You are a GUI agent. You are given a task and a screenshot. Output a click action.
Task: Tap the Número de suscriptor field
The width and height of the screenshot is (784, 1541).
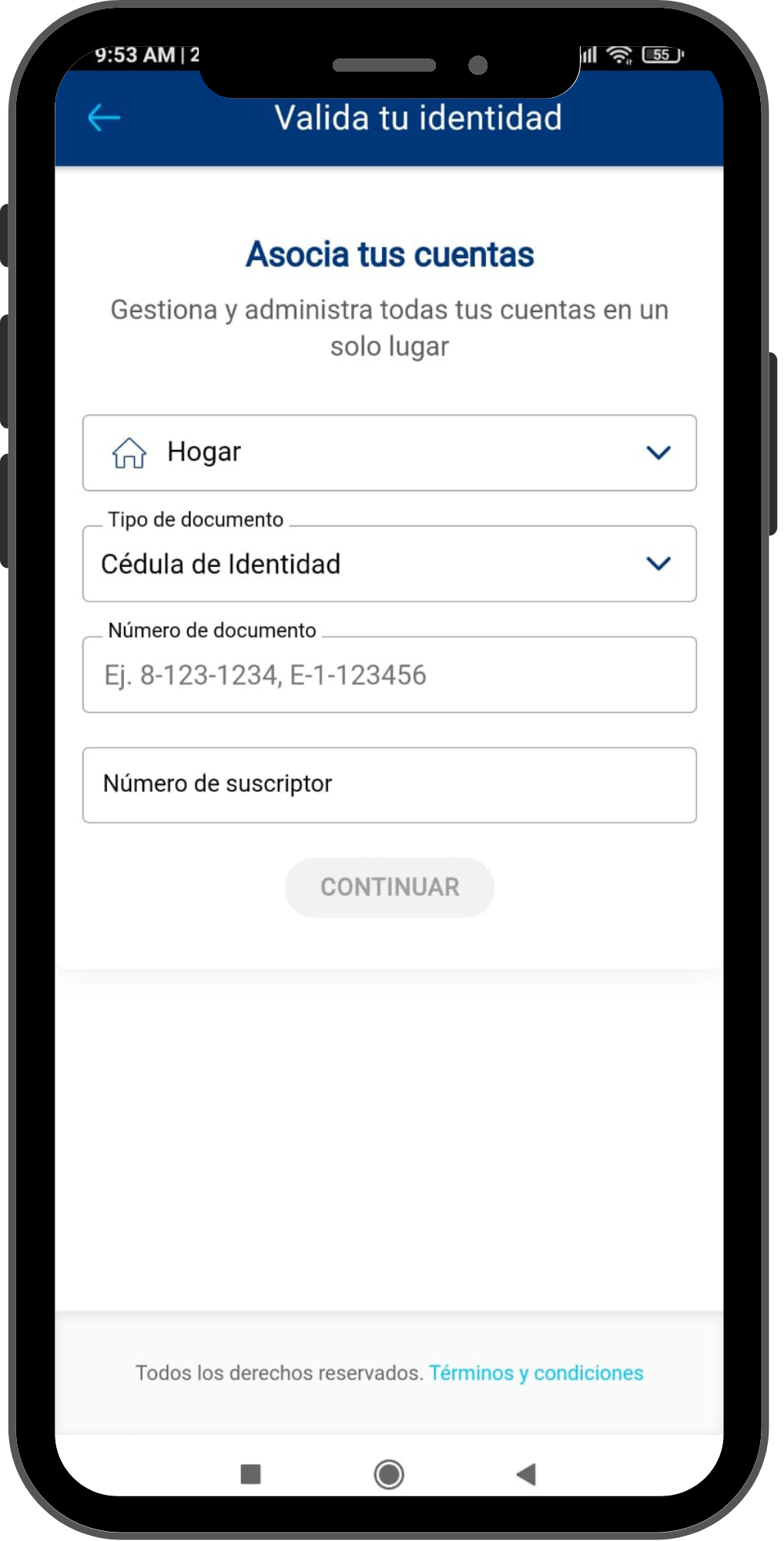pos(389,784)
